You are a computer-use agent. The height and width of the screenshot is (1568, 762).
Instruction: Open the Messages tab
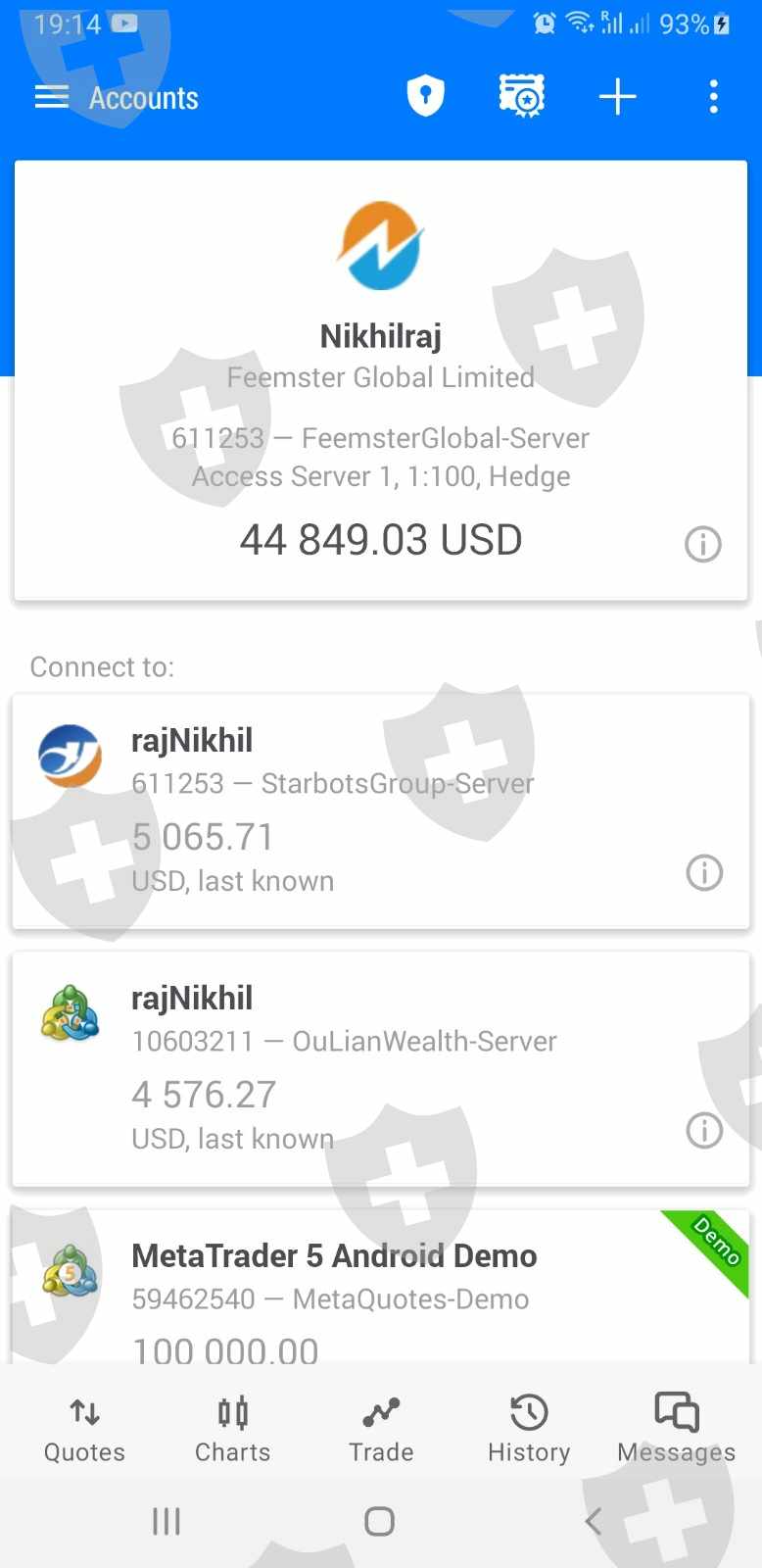677,1430
